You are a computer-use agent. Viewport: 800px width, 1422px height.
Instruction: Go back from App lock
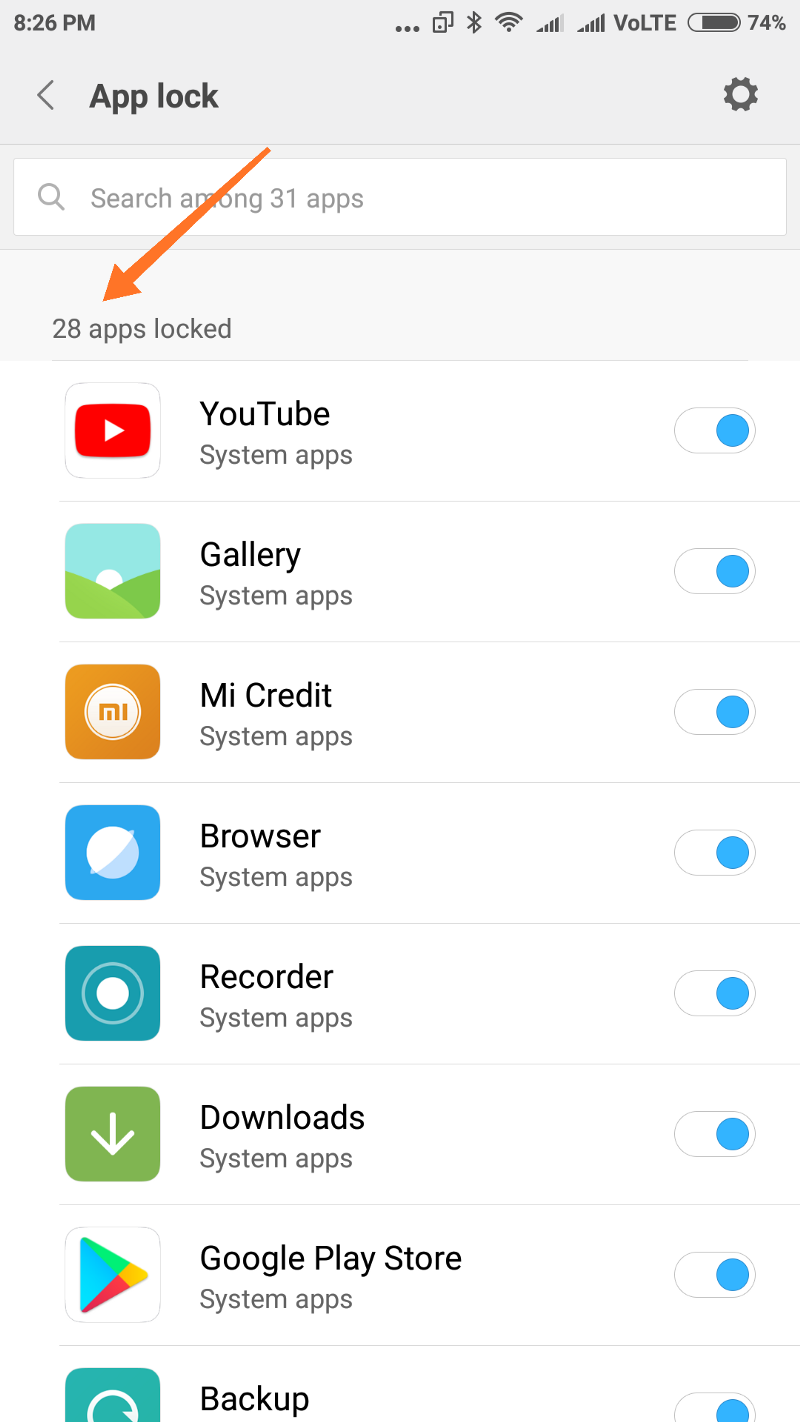pyautogui.click(x=45, y=96)
